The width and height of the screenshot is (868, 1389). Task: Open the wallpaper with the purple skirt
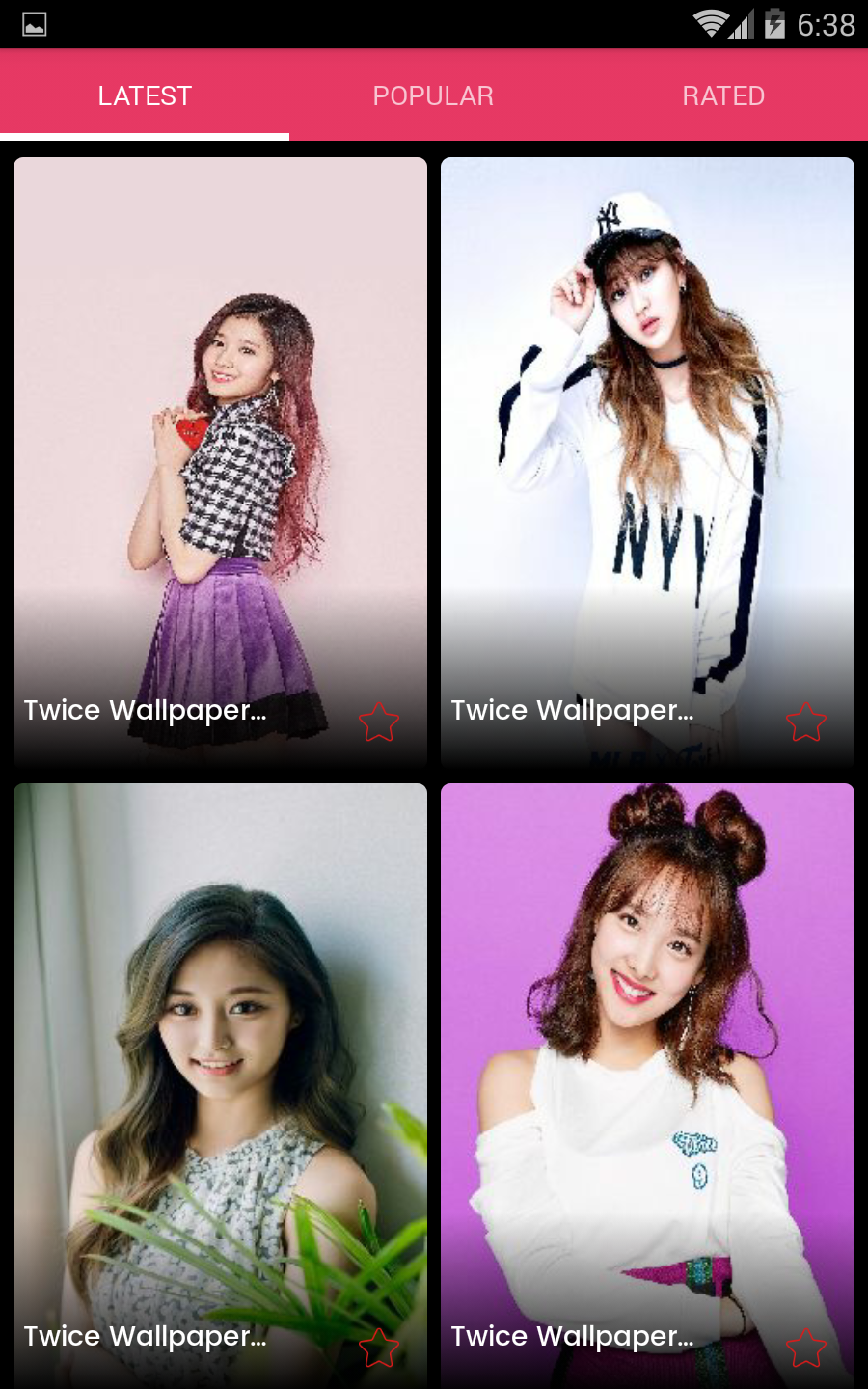click(220, 462)
